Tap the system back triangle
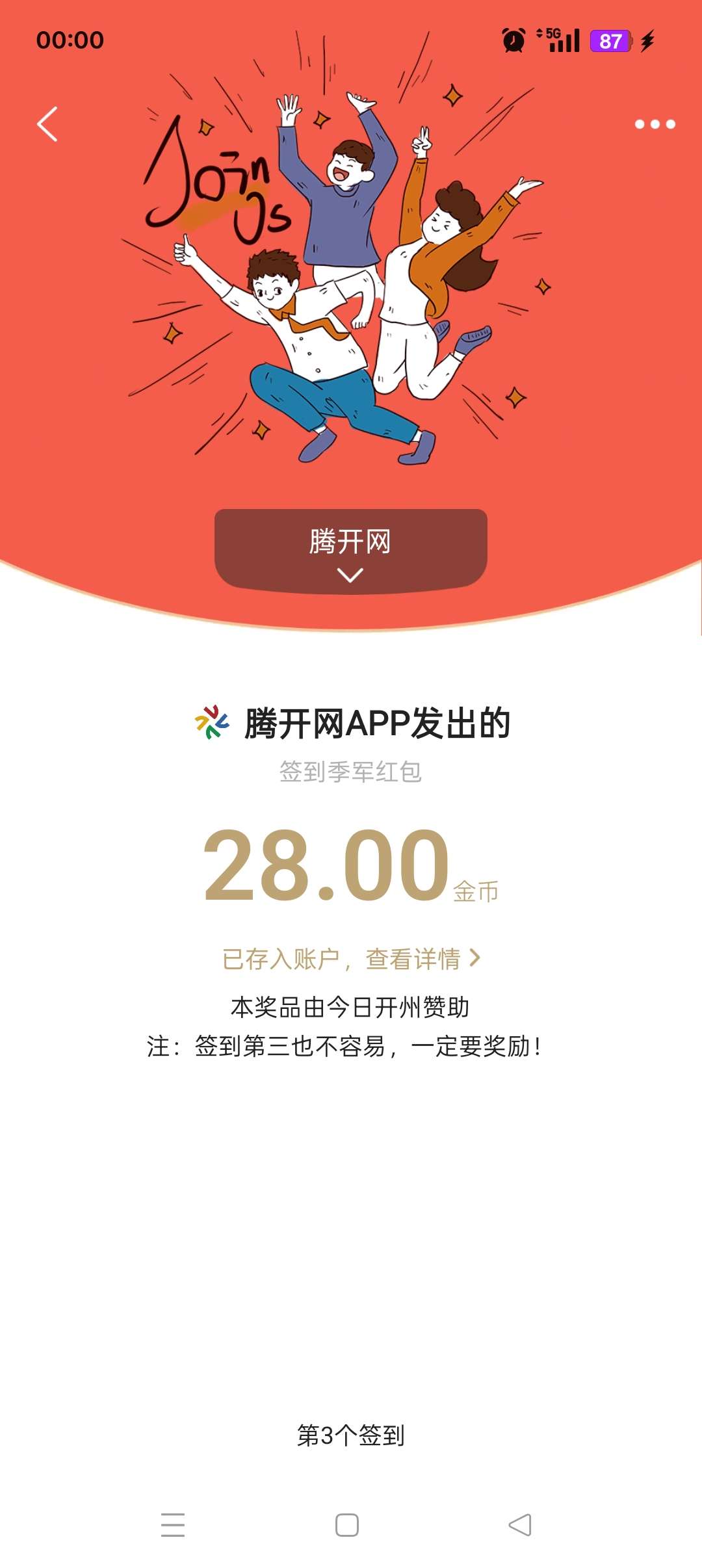Viewport: 702px width, 1568px height. tap(520, 1524)
